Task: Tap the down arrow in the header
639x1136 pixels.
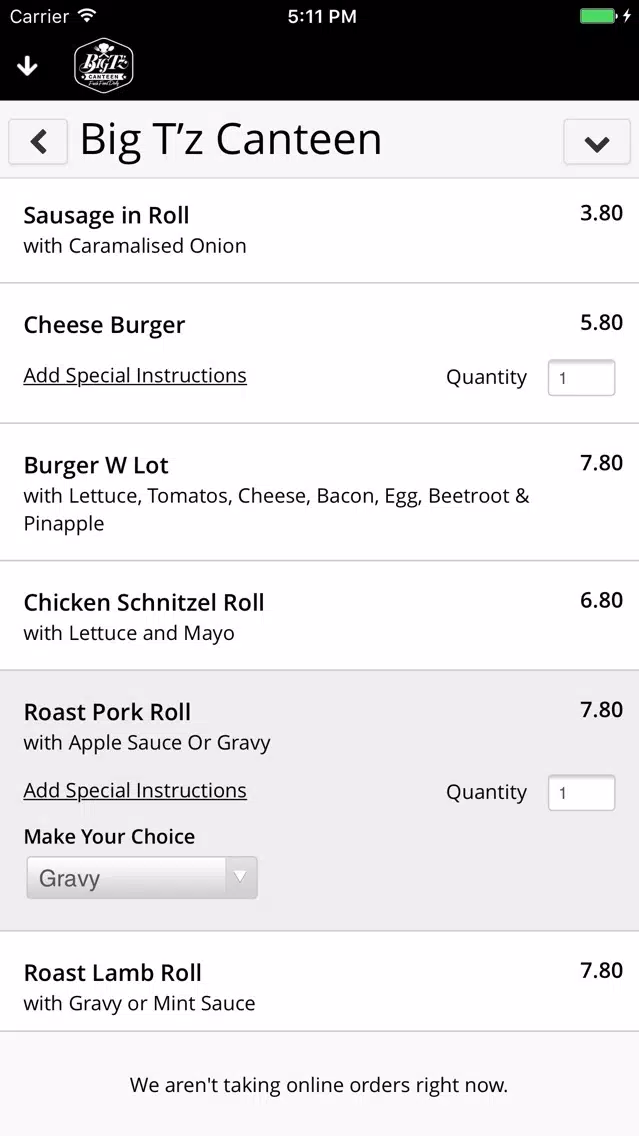Action: click(28, 67)
